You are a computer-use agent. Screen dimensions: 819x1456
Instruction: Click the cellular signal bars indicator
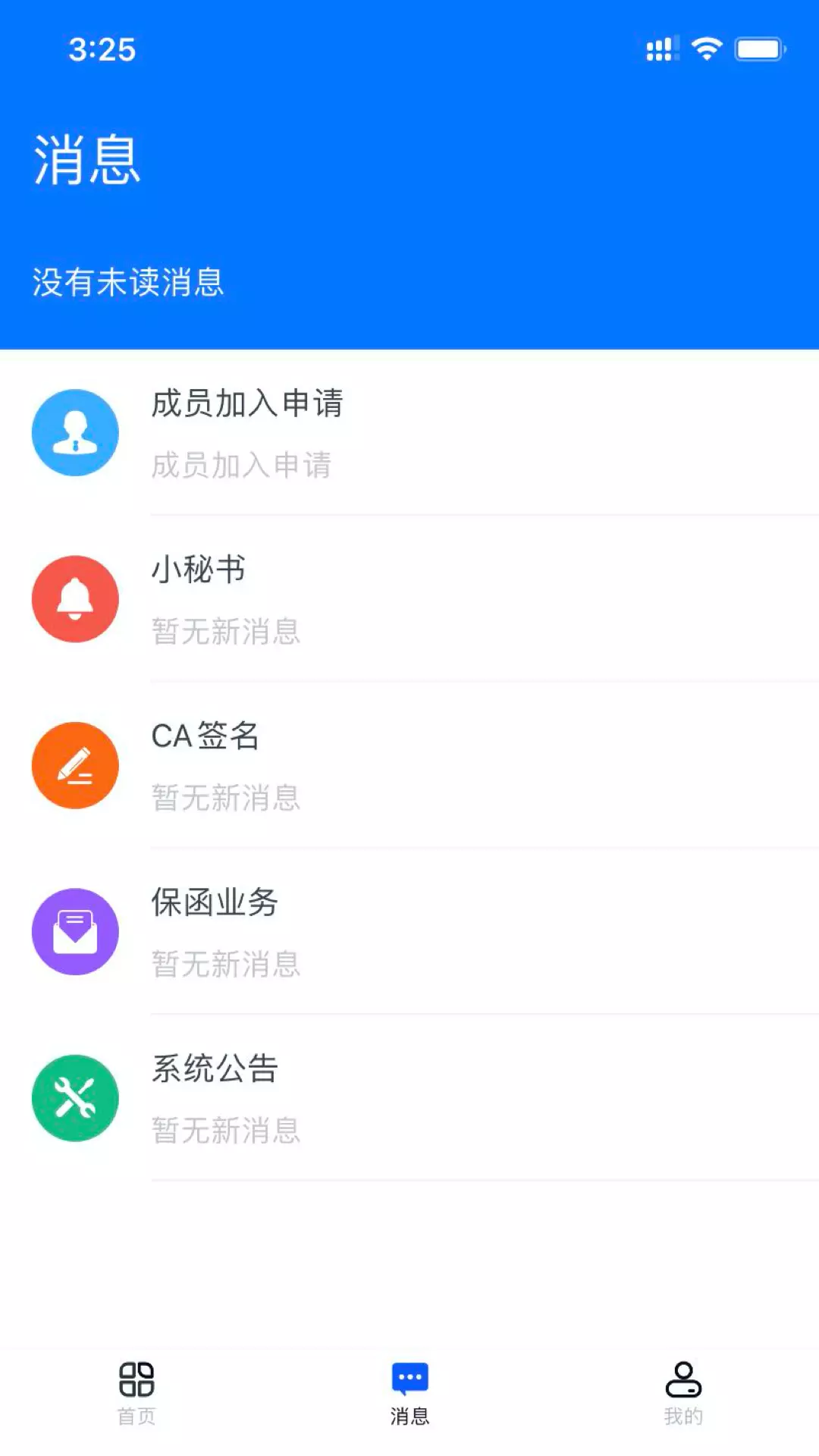point(659,49)
